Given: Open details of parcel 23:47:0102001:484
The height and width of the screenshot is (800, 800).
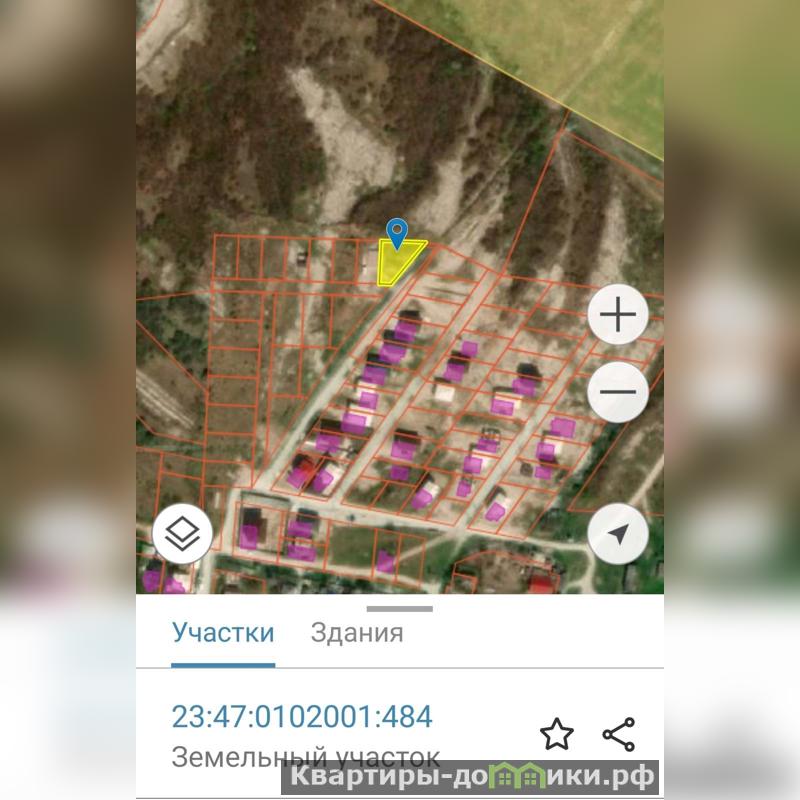Looking at the screenshot, I should click(302, 717).
